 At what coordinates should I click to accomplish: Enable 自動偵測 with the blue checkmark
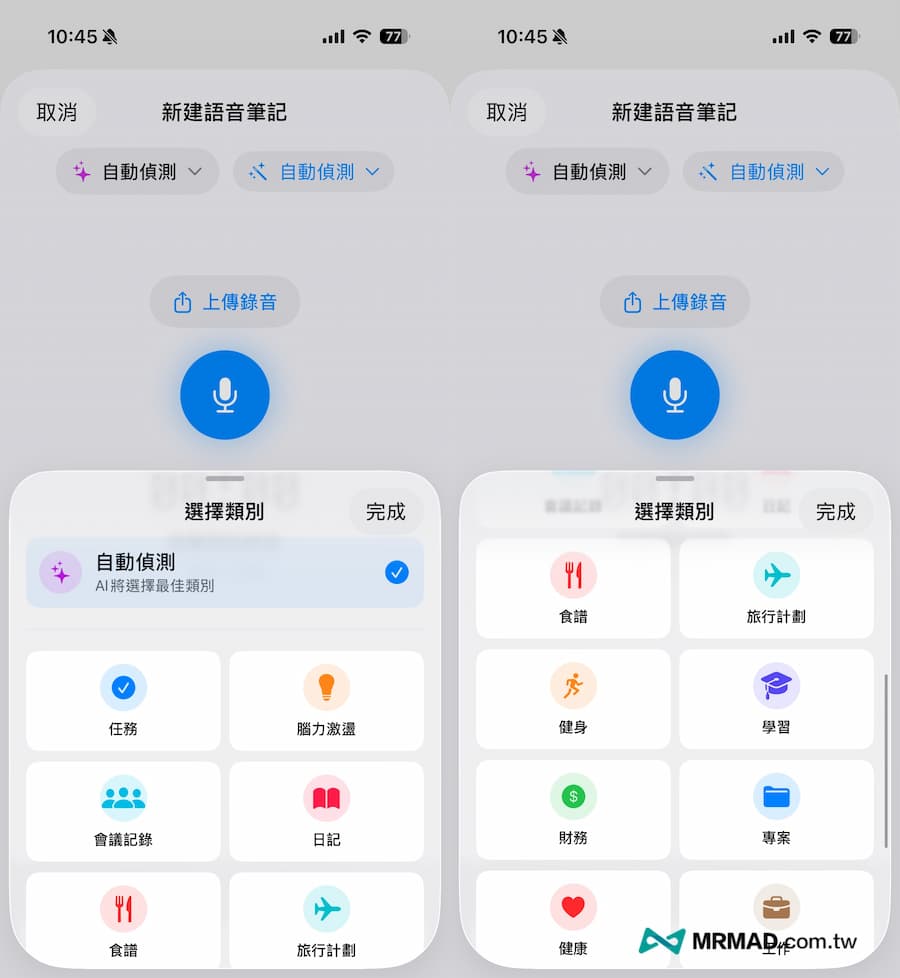coord(397,572)
